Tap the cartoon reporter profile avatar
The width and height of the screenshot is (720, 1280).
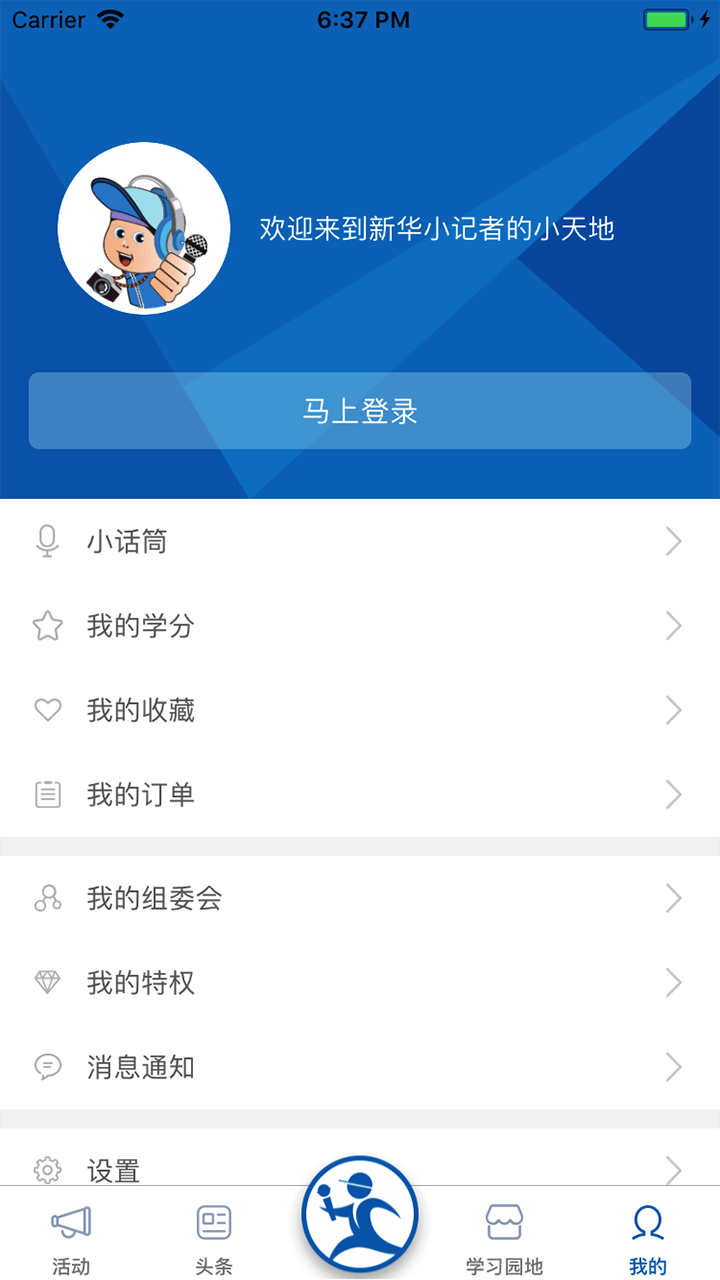pyautogui.click(x=144, y=228)
